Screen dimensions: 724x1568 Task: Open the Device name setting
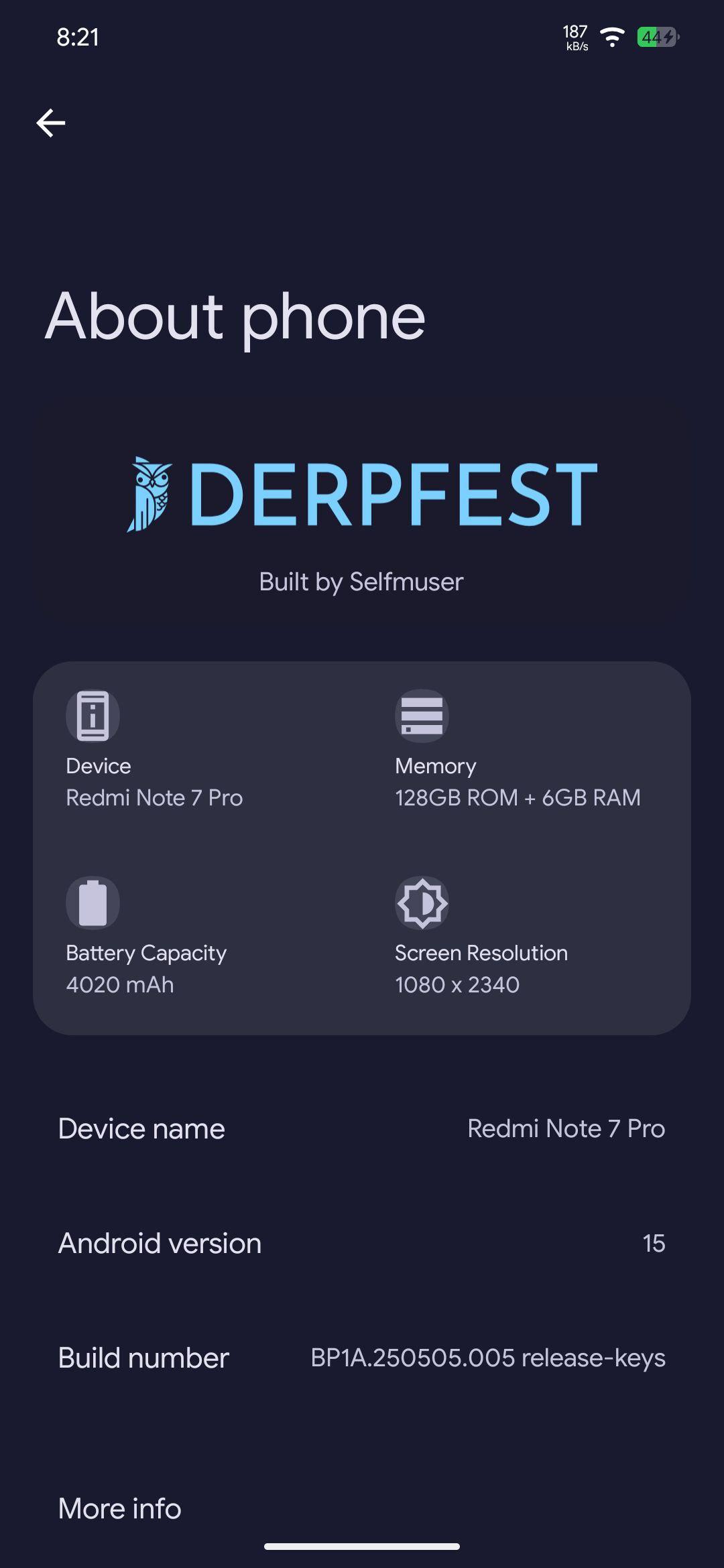click(362, 1129)
